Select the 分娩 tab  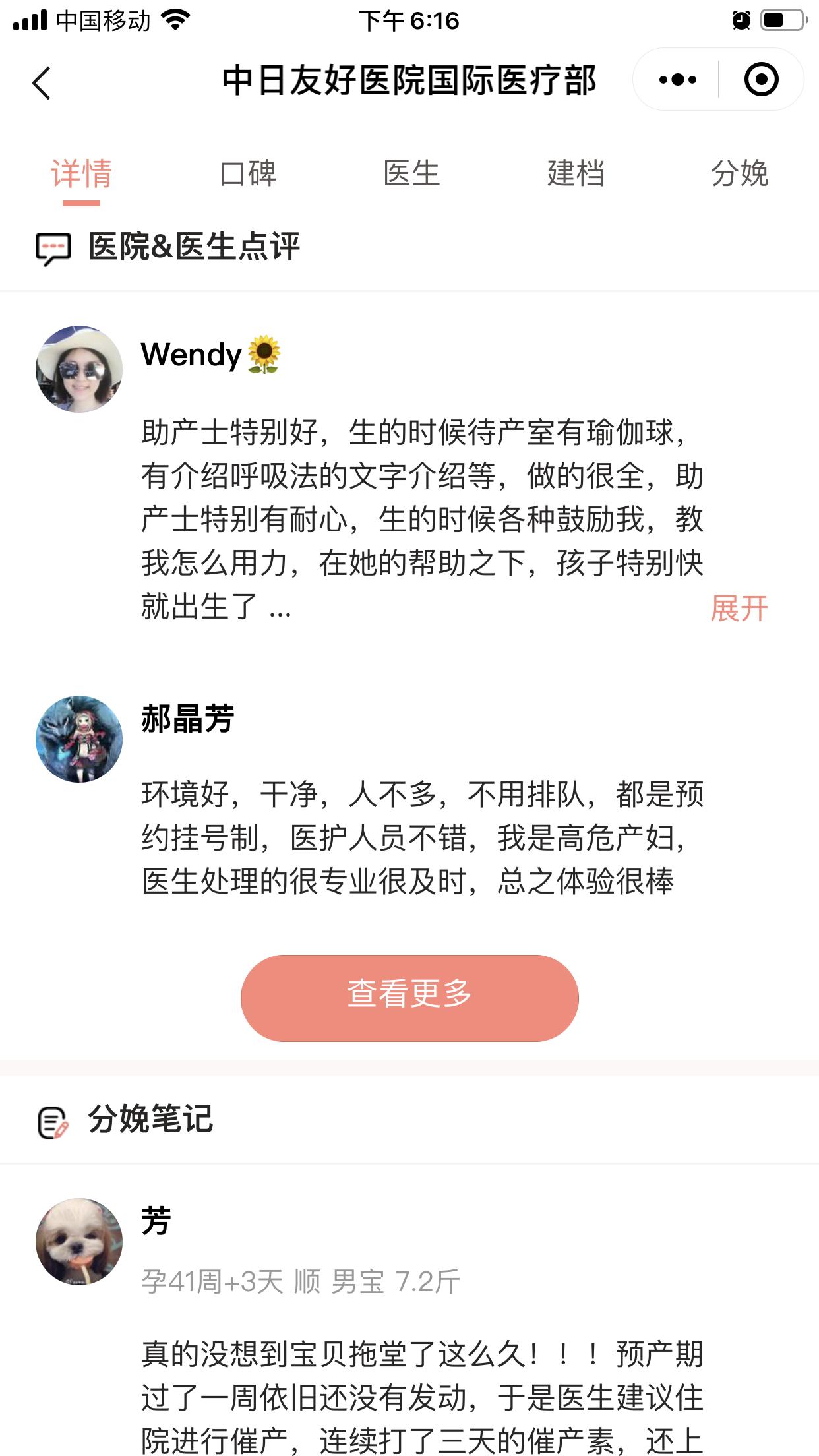[739, 174]
